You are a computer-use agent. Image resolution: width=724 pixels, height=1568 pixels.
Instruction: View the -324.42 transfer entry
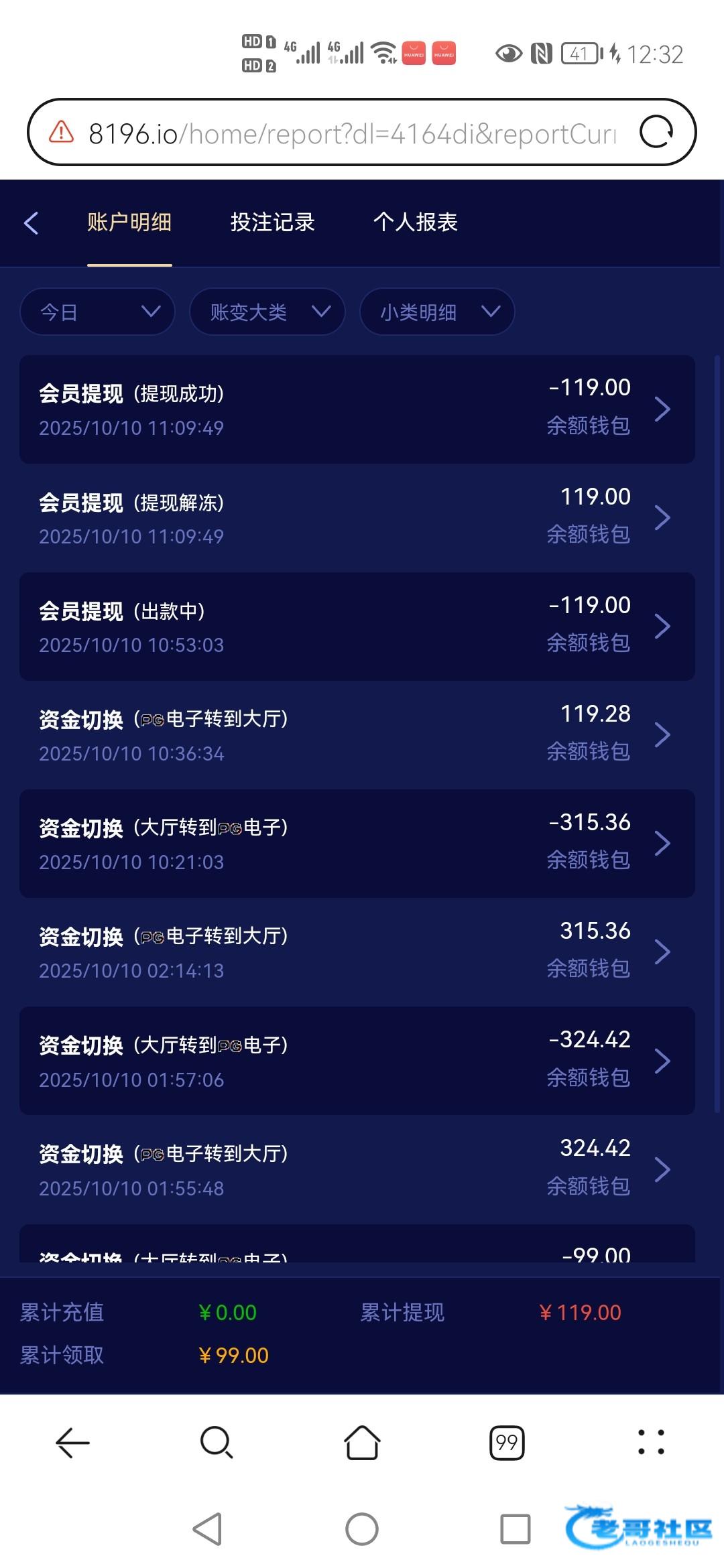357,1061
